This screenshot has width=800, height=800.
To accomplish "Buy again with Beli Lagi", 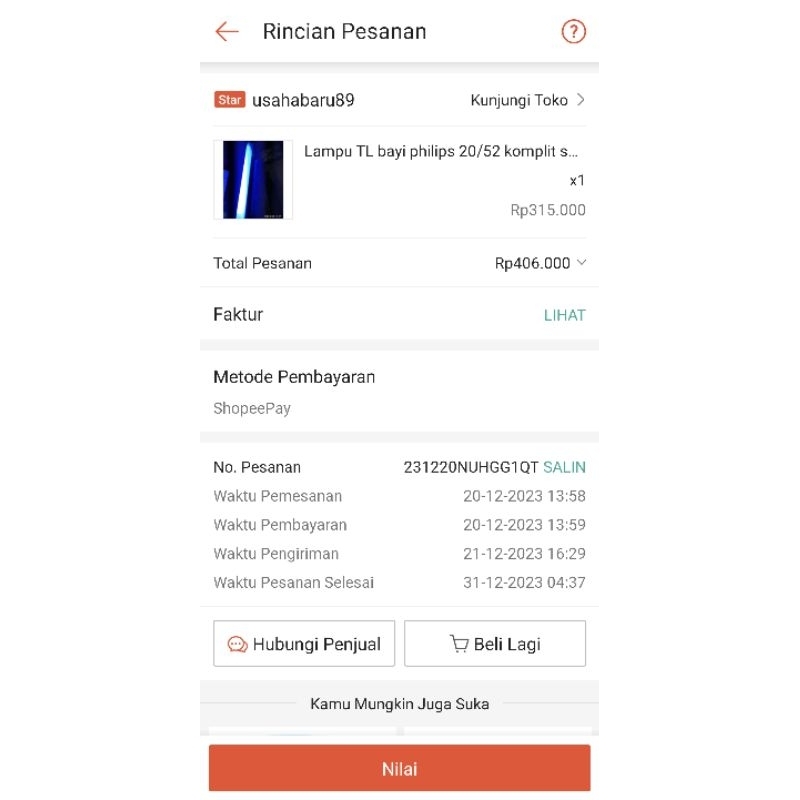I will tap(495, 644).
